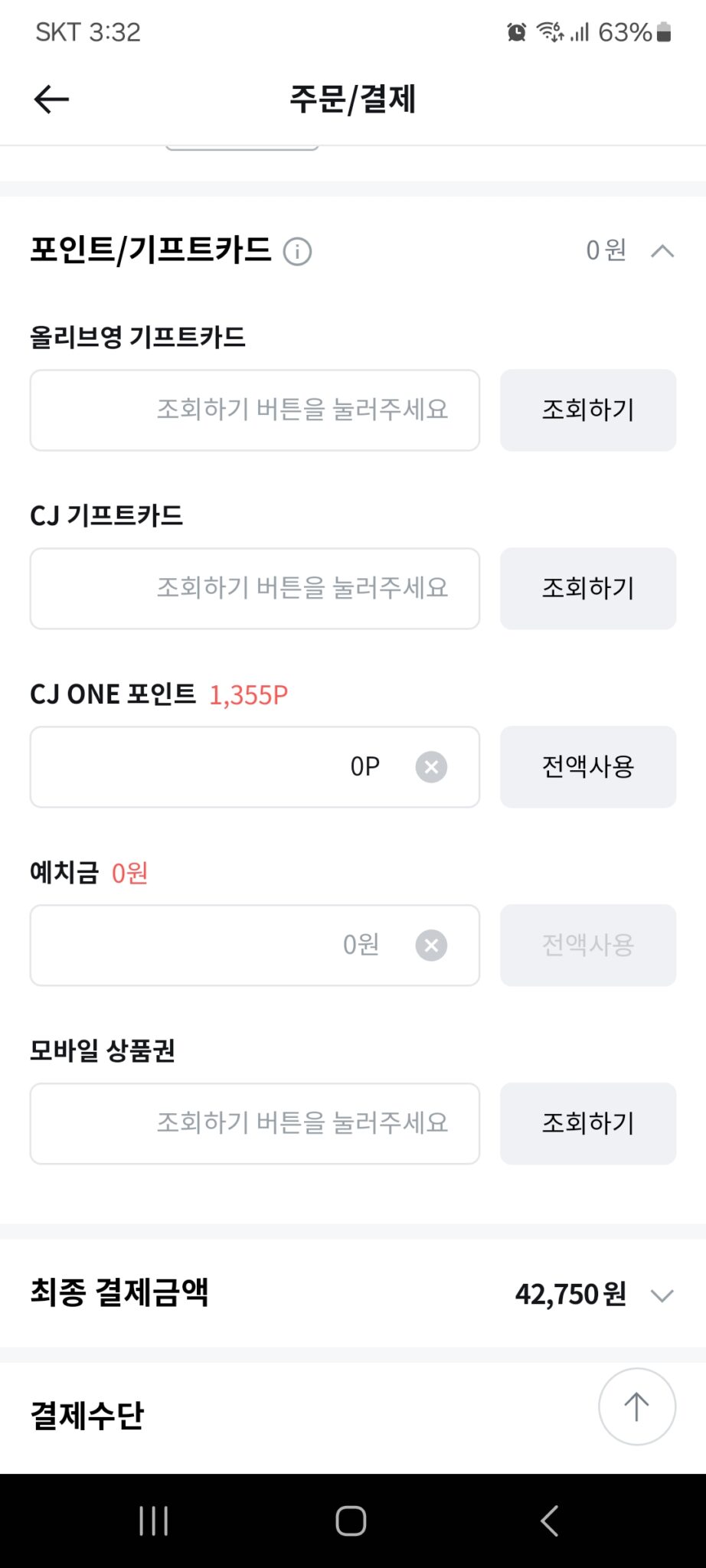Use all CJ ONE 포인트 with 전액사용
Screen dimensions: 706x1568
(x=587, y=766)
